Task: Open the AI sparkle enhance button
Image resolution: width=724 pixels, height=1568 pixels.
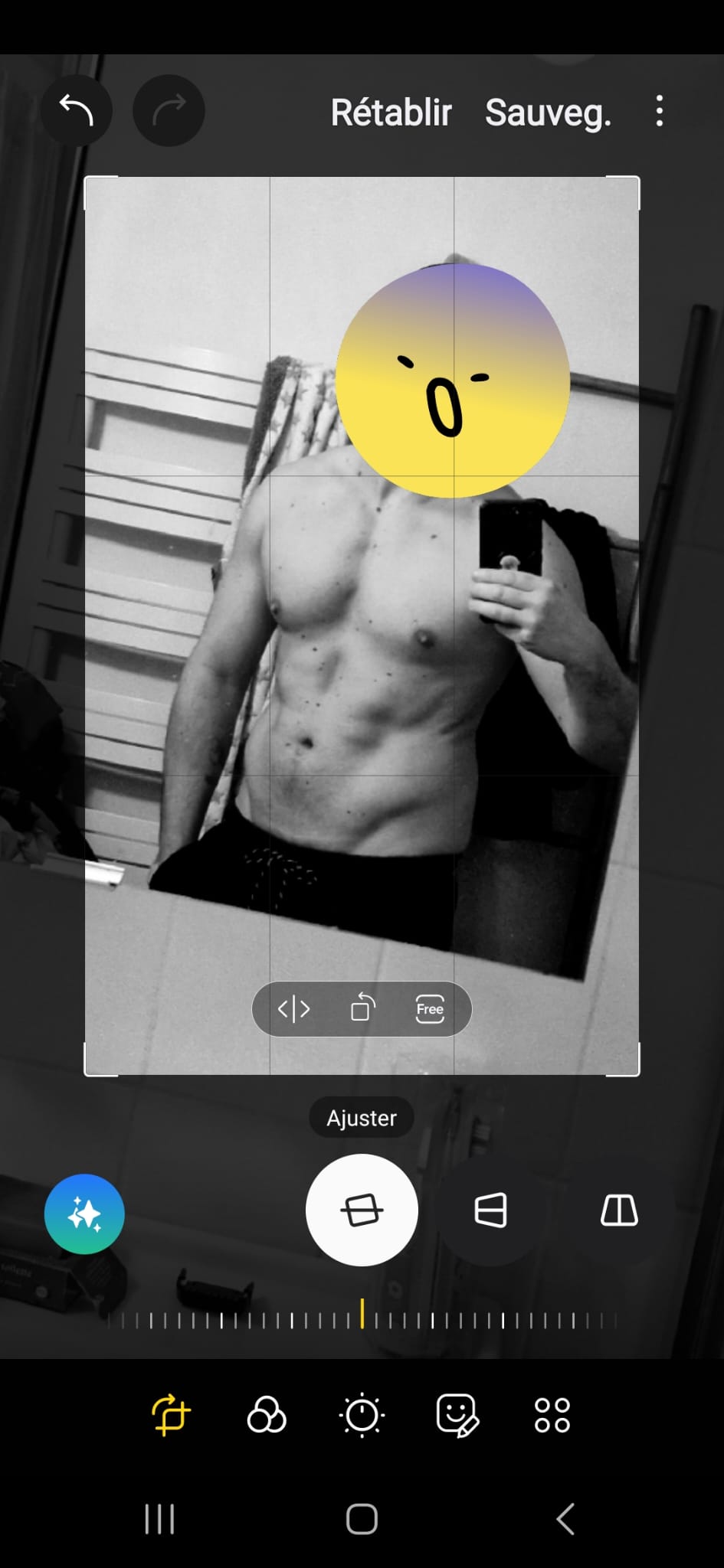Action: (x=84, y=1214)
